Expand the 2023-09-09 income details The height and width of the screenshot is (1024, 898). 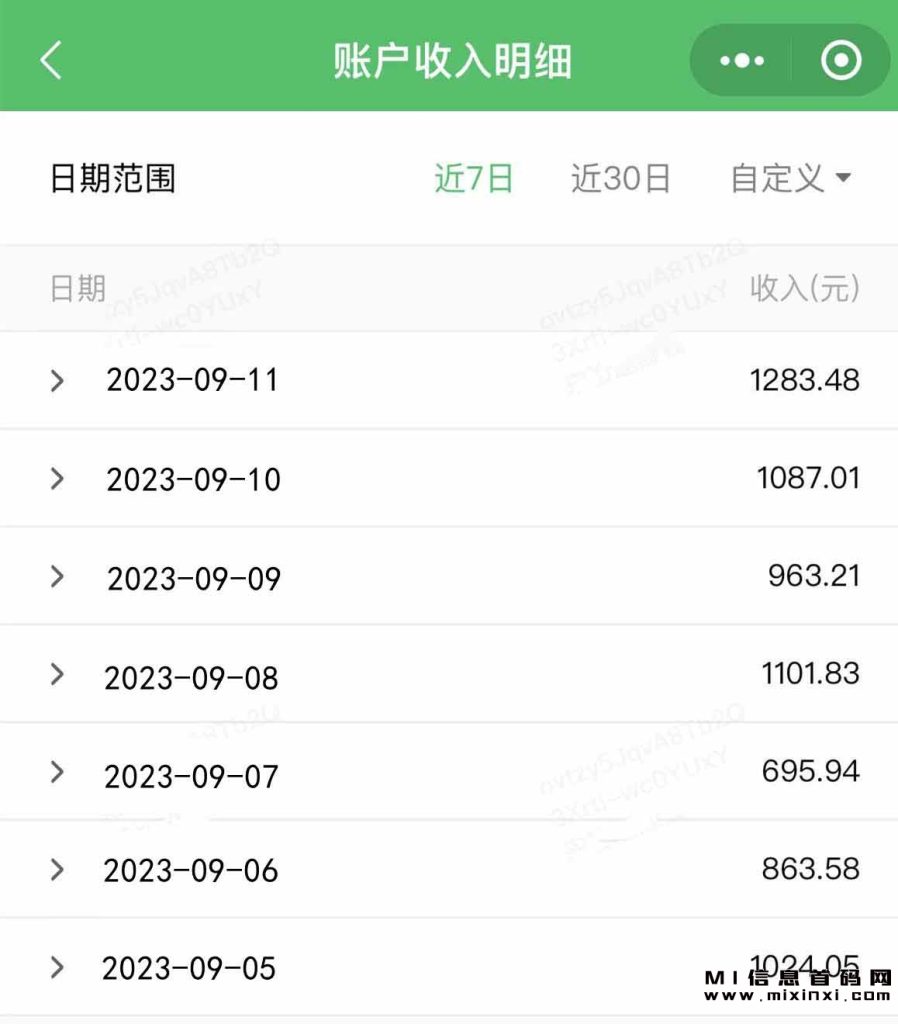[x=58, y=577]
